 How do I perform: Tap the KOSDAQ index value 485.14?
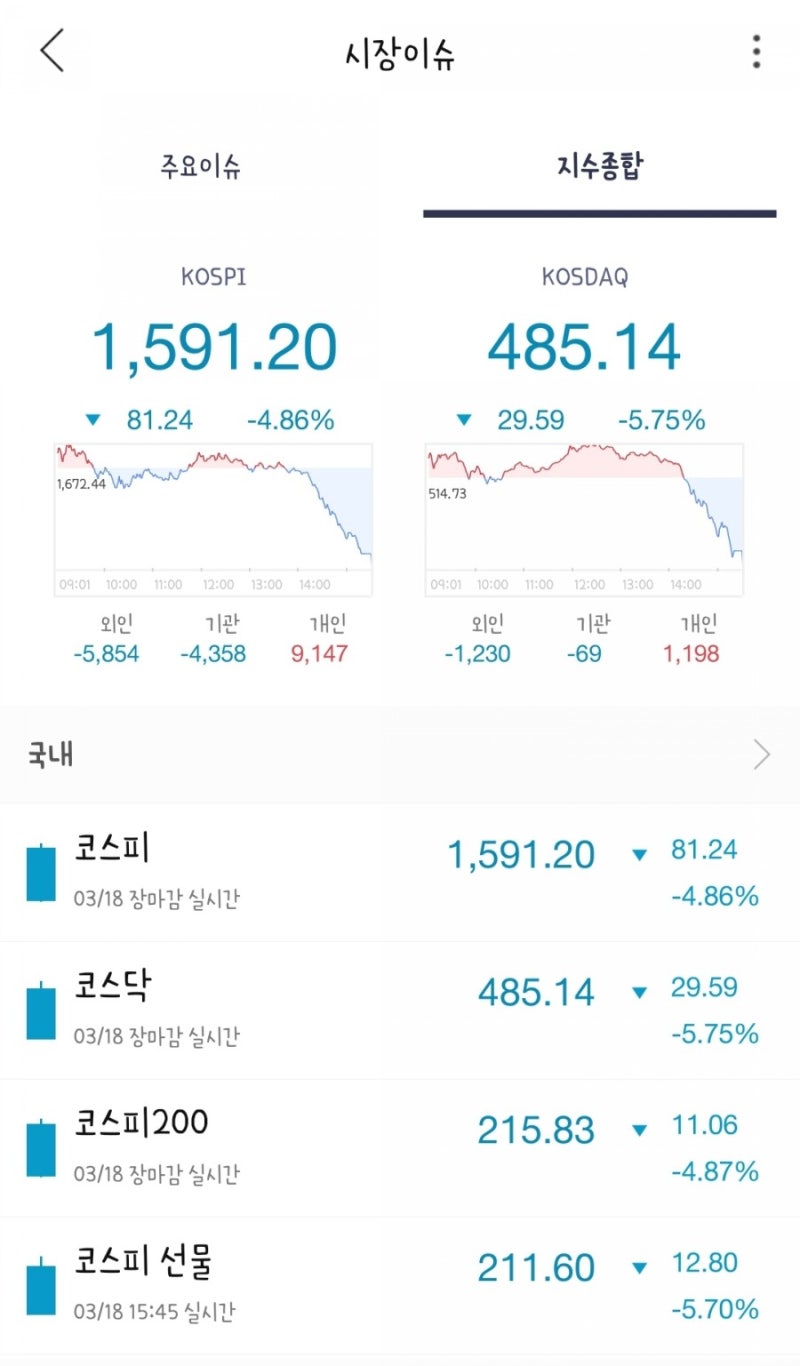click(583, 348)
